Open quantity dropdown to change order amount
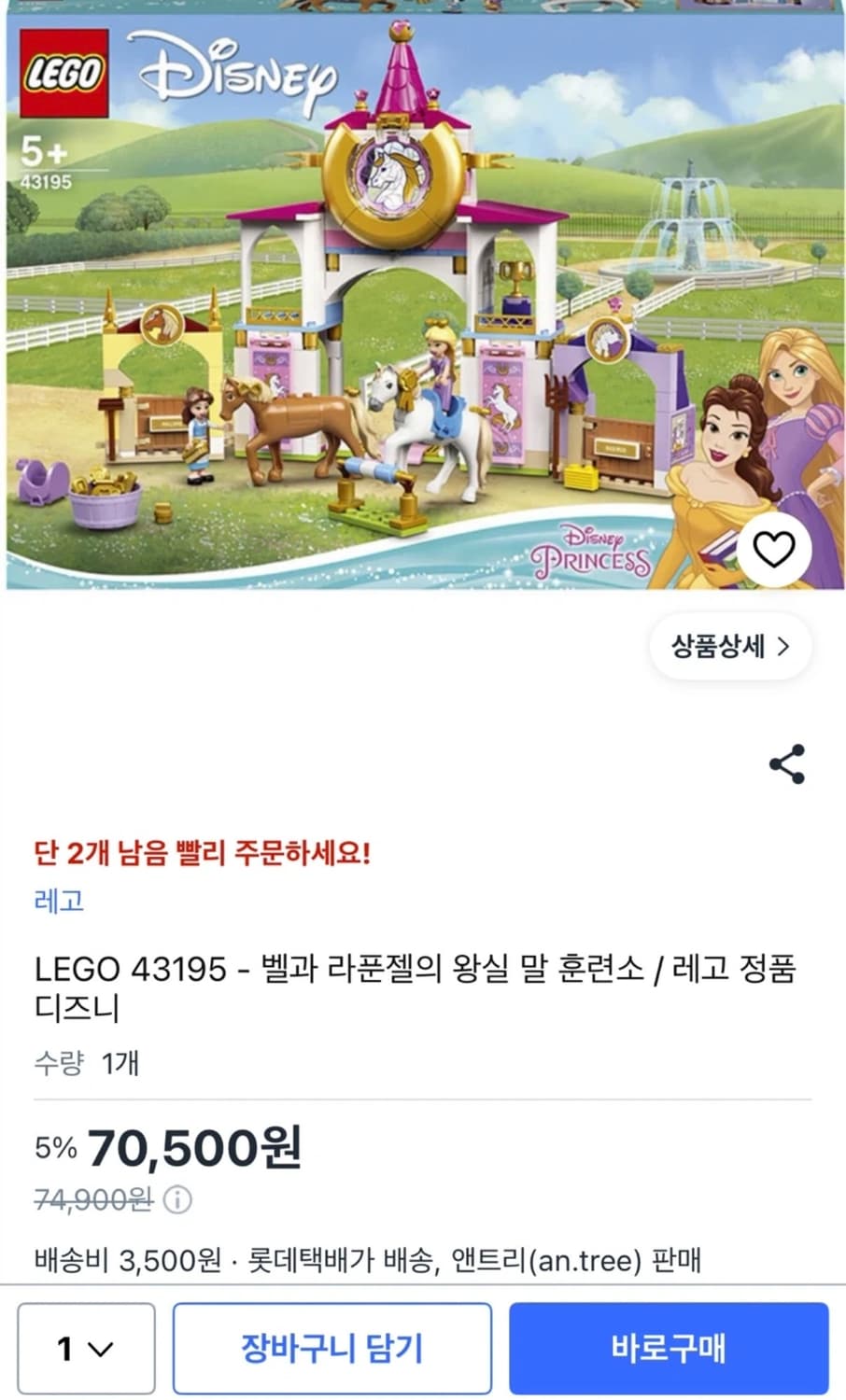Viewport: 846px width, 1400px height. pos(85,1347)
